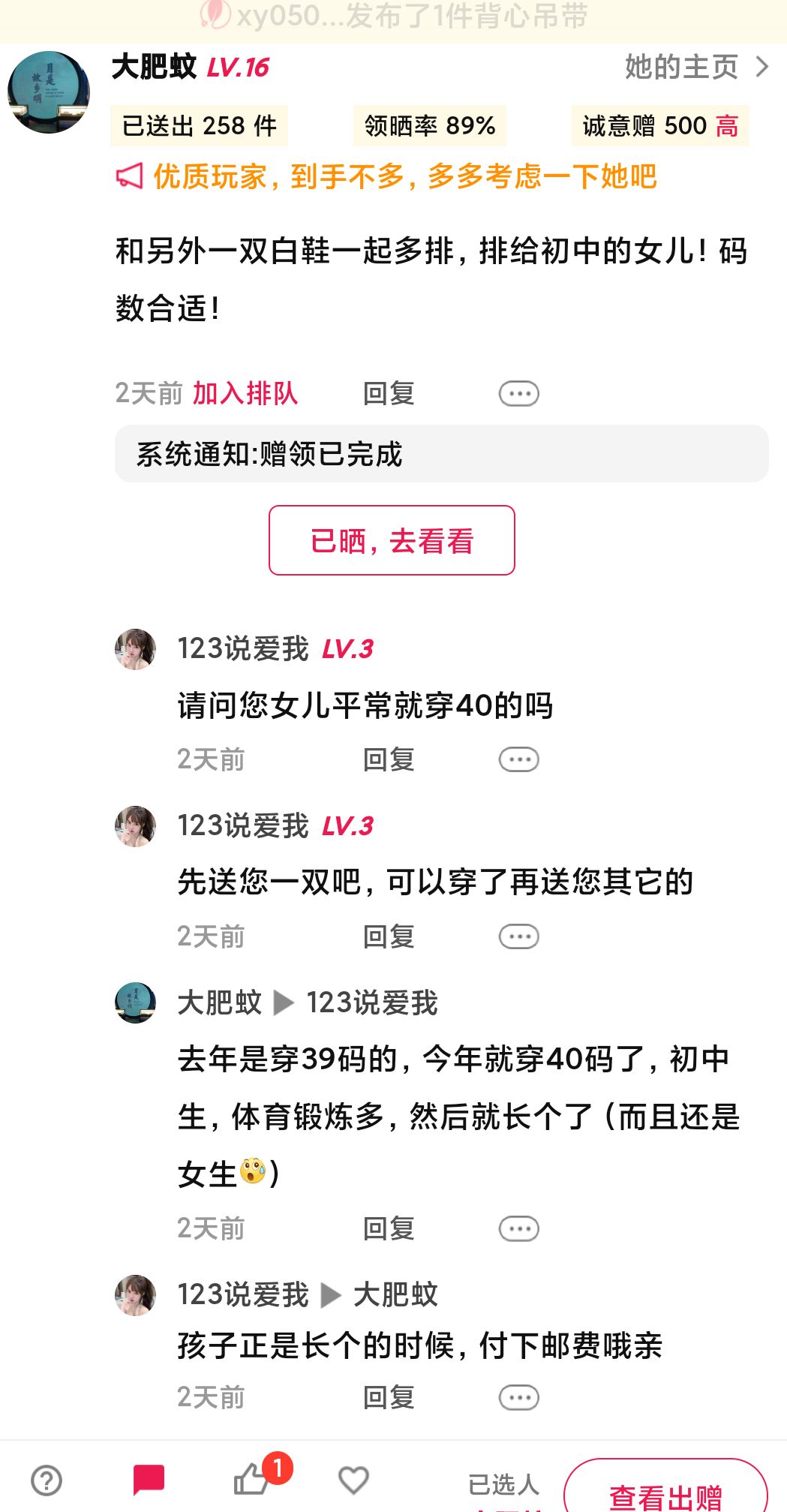
Task: Open more options for the 先送您一双吧 comment
Action: tap(518, 936)
